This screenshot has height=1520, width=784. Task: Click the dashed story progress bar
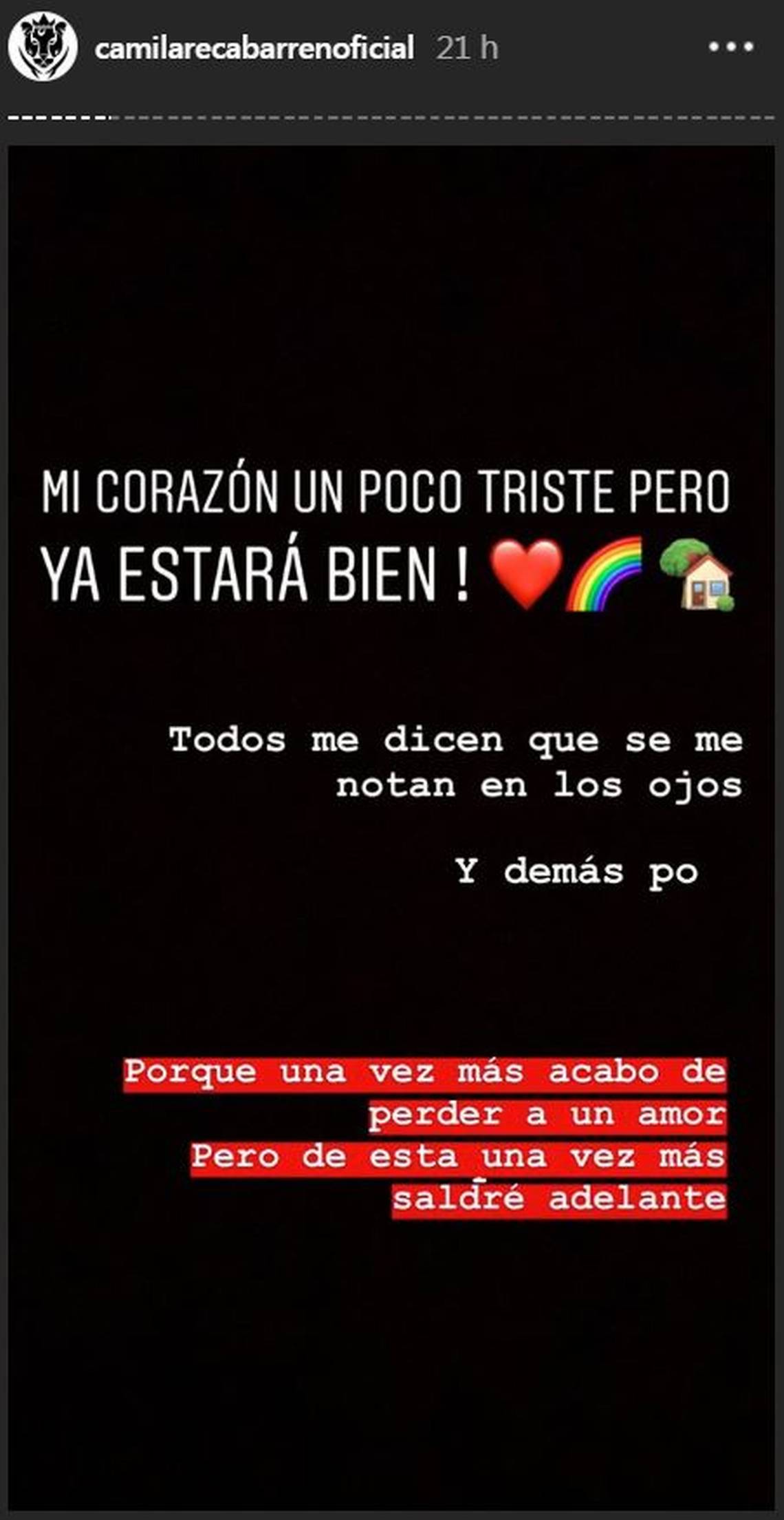tap(392, 118)
